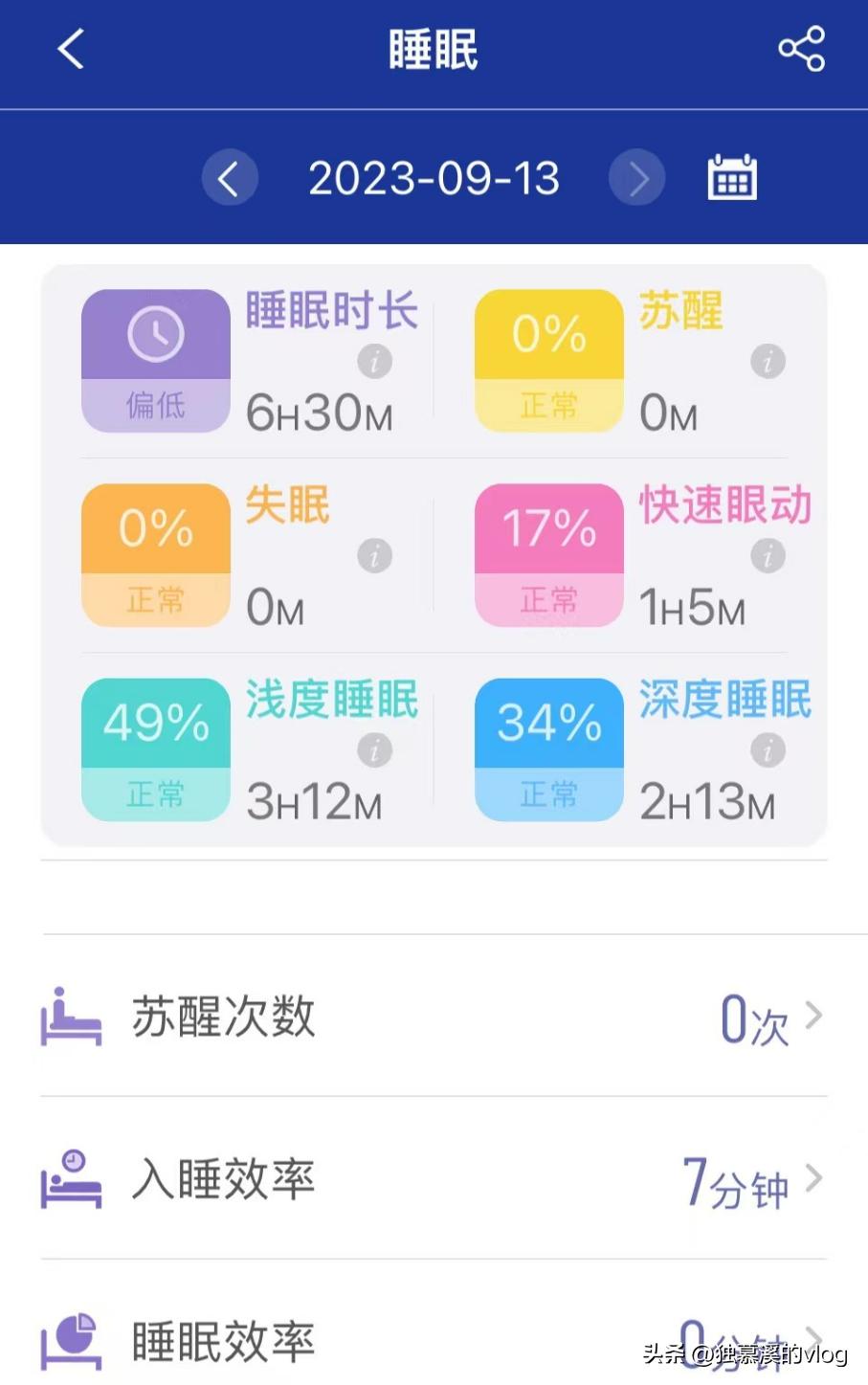Expand the 睡眠效率 row
Image resolution: width=868 pixels, height=1385 pixels.
(813, 1340)
